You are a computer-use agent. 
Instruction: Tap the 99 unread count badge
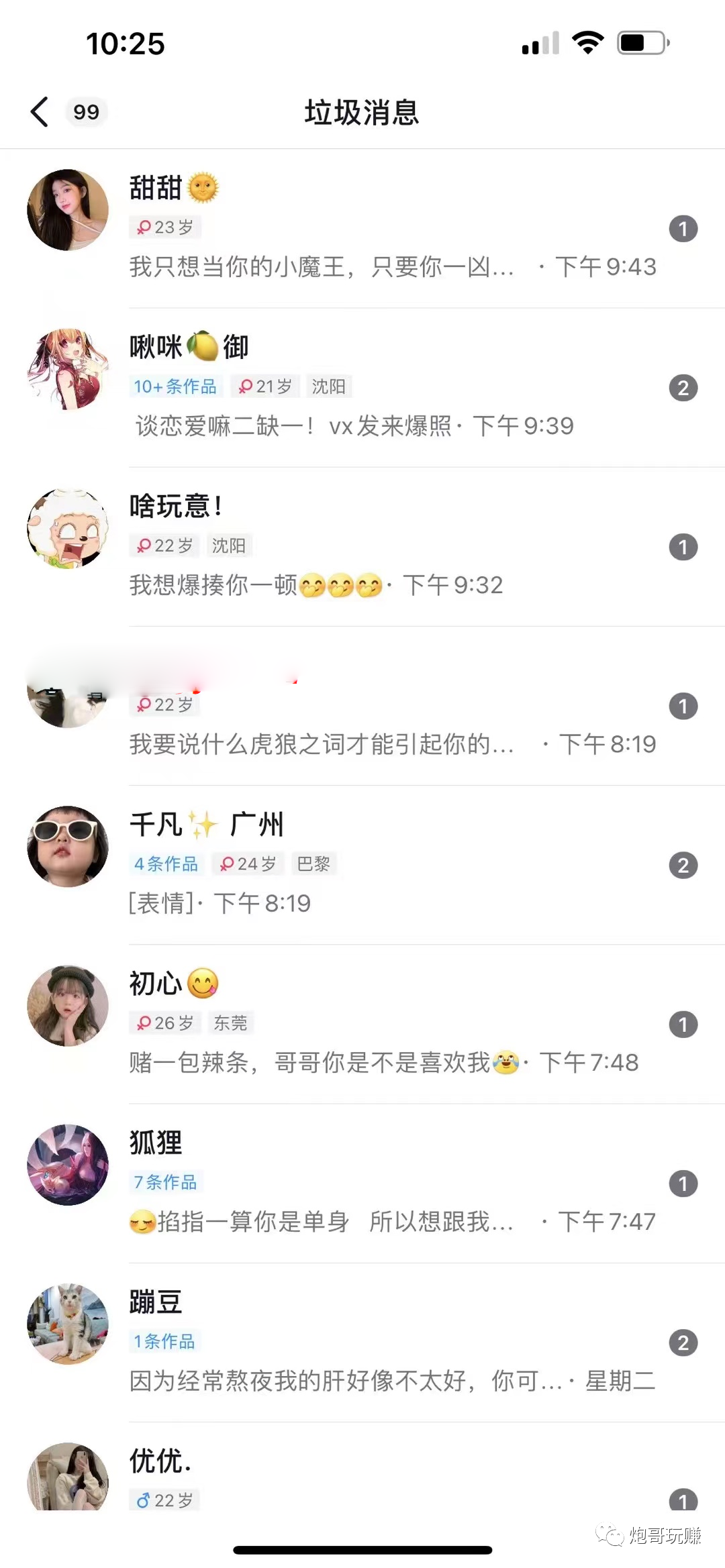tap(85, 111)
